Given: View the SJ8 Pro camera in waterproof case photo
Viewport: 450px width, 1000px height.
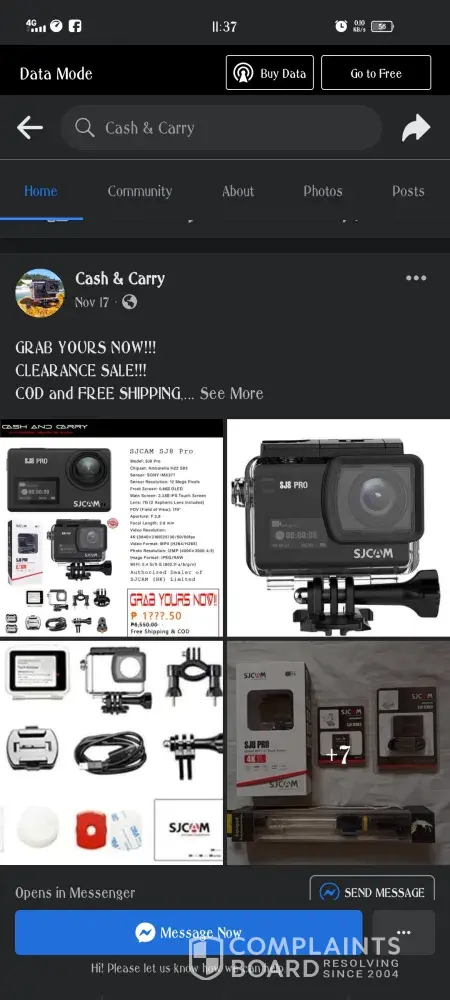Looking at the screenshot, I should (x=338, y=527).
